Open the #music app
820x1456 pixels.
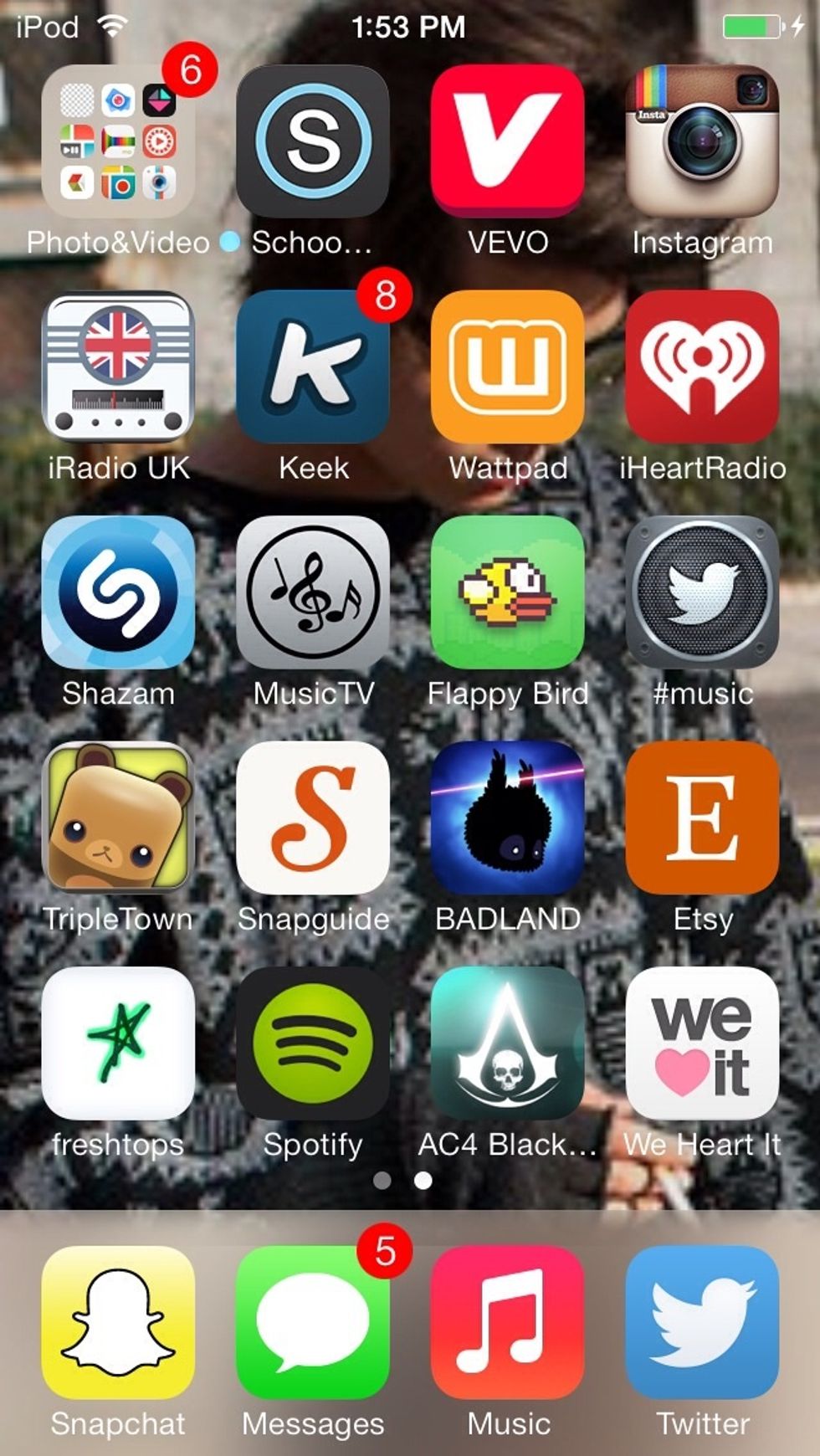coord(702,592)
